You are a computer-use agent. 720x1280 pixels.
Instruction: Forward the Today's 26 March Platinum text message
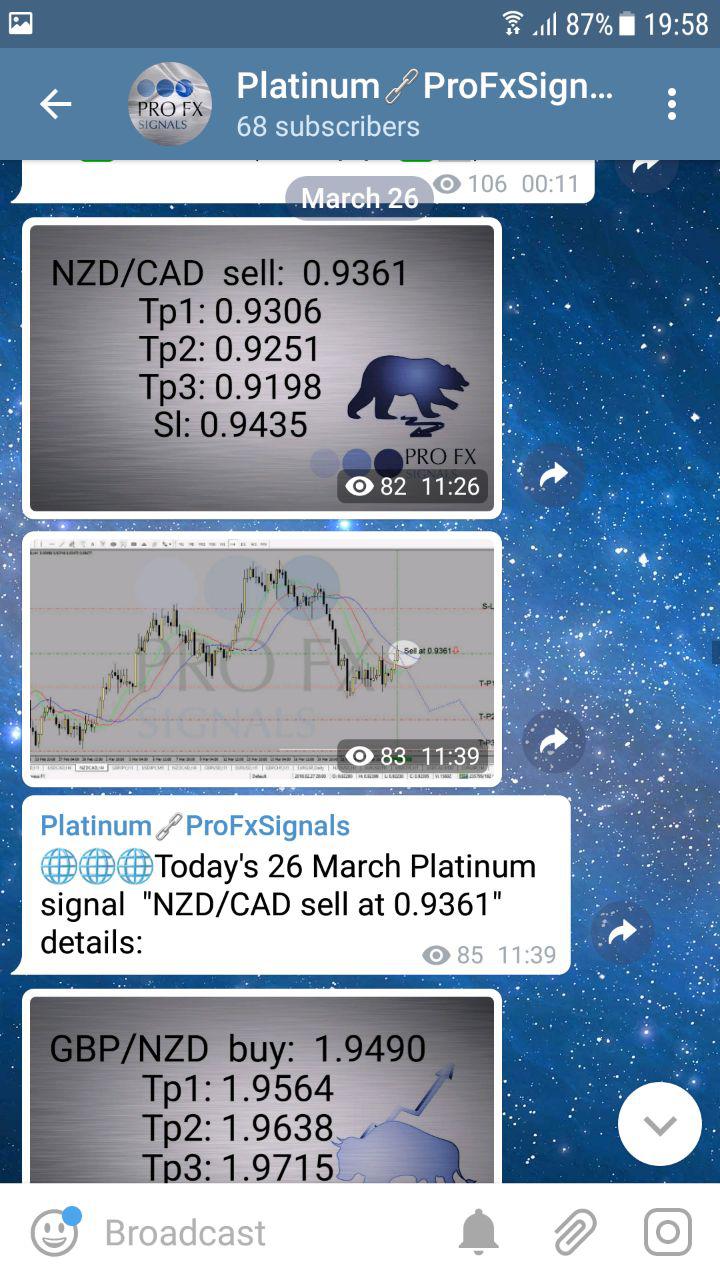point(621,932)
